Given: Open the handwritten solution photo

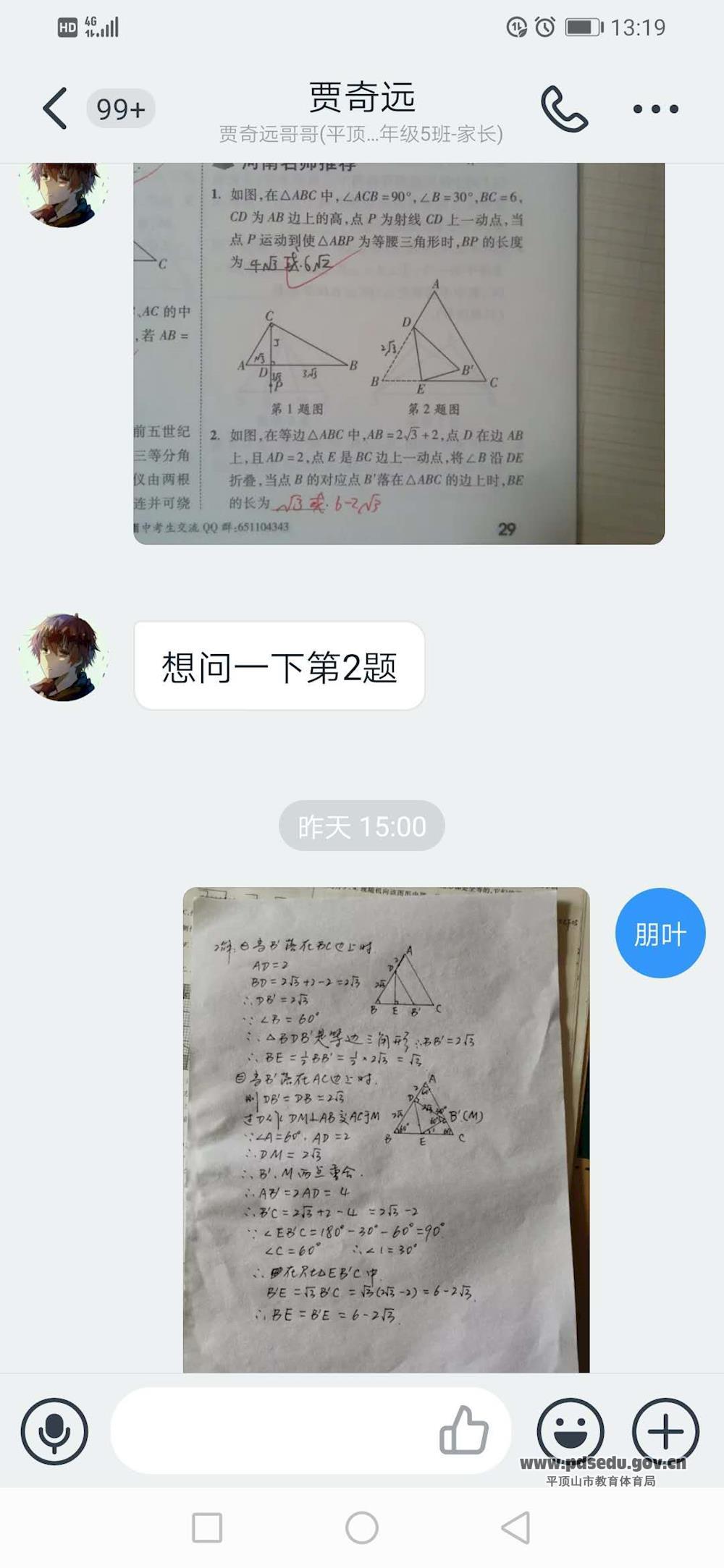Looking at the screenshot, I should (386, 1129).
